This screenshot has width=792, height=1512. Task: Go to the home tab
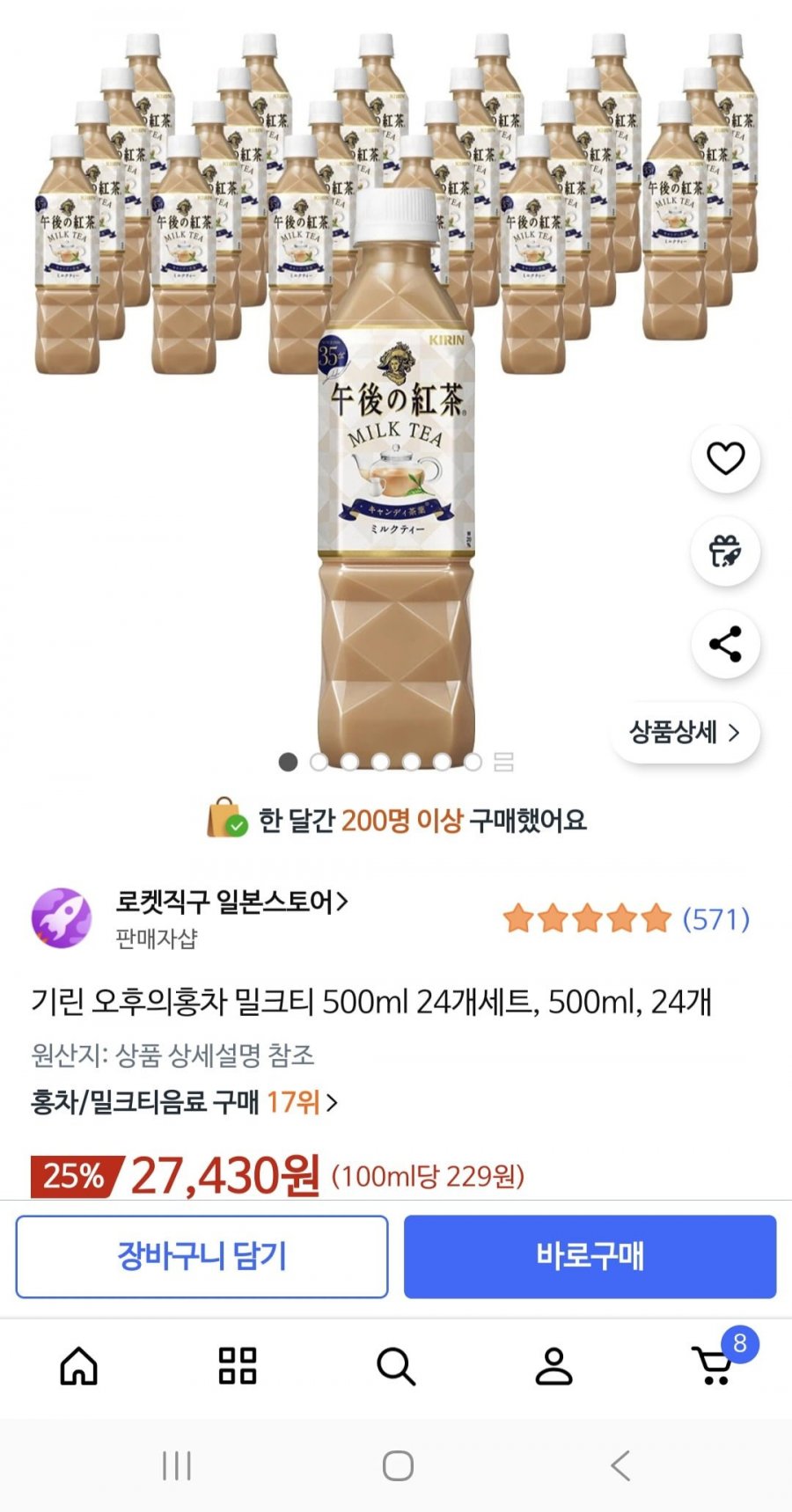click(x=79, y=1366)
